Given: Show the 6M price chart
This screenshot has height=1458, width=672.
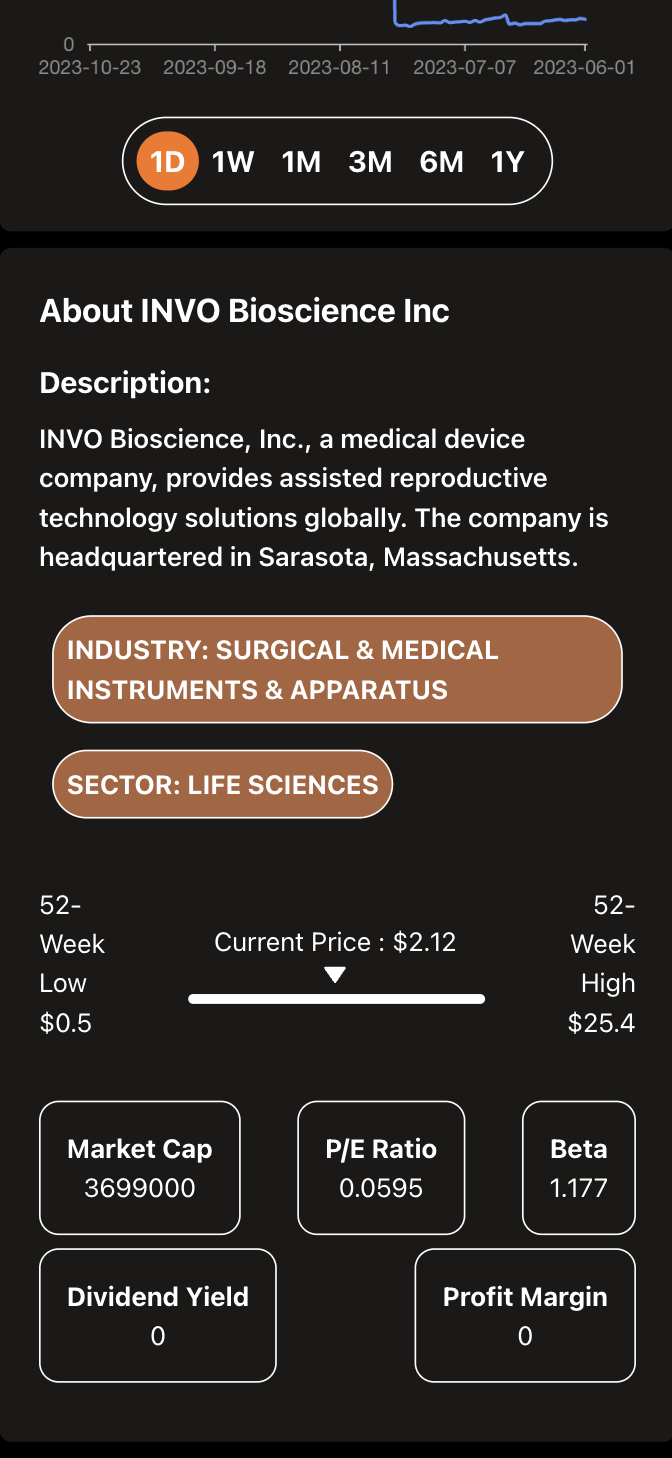Looking at the screenshot, I should point(441,161).
